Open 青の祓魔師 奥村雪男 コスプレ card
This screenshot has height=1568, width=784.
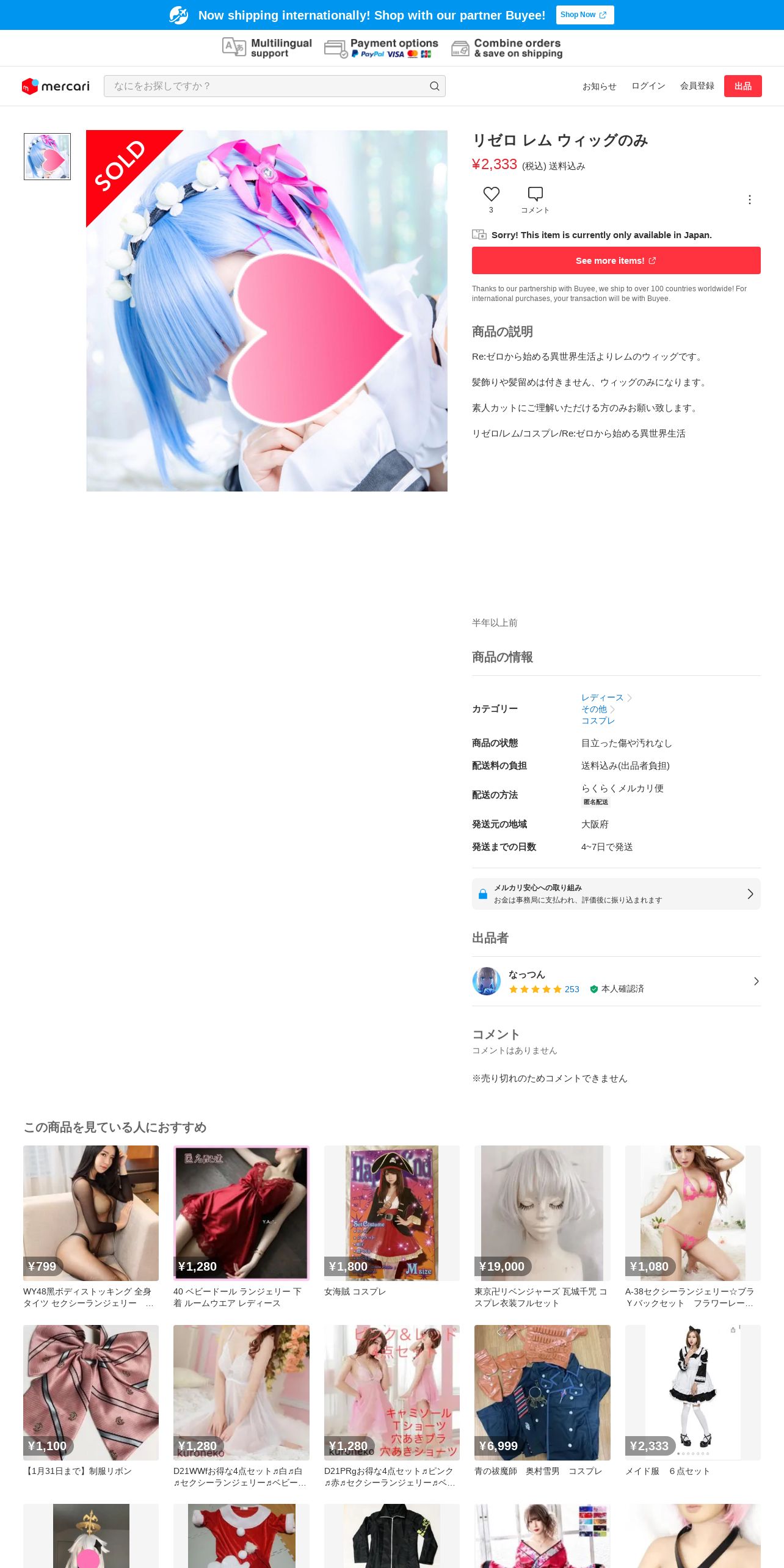point(542,1393)
